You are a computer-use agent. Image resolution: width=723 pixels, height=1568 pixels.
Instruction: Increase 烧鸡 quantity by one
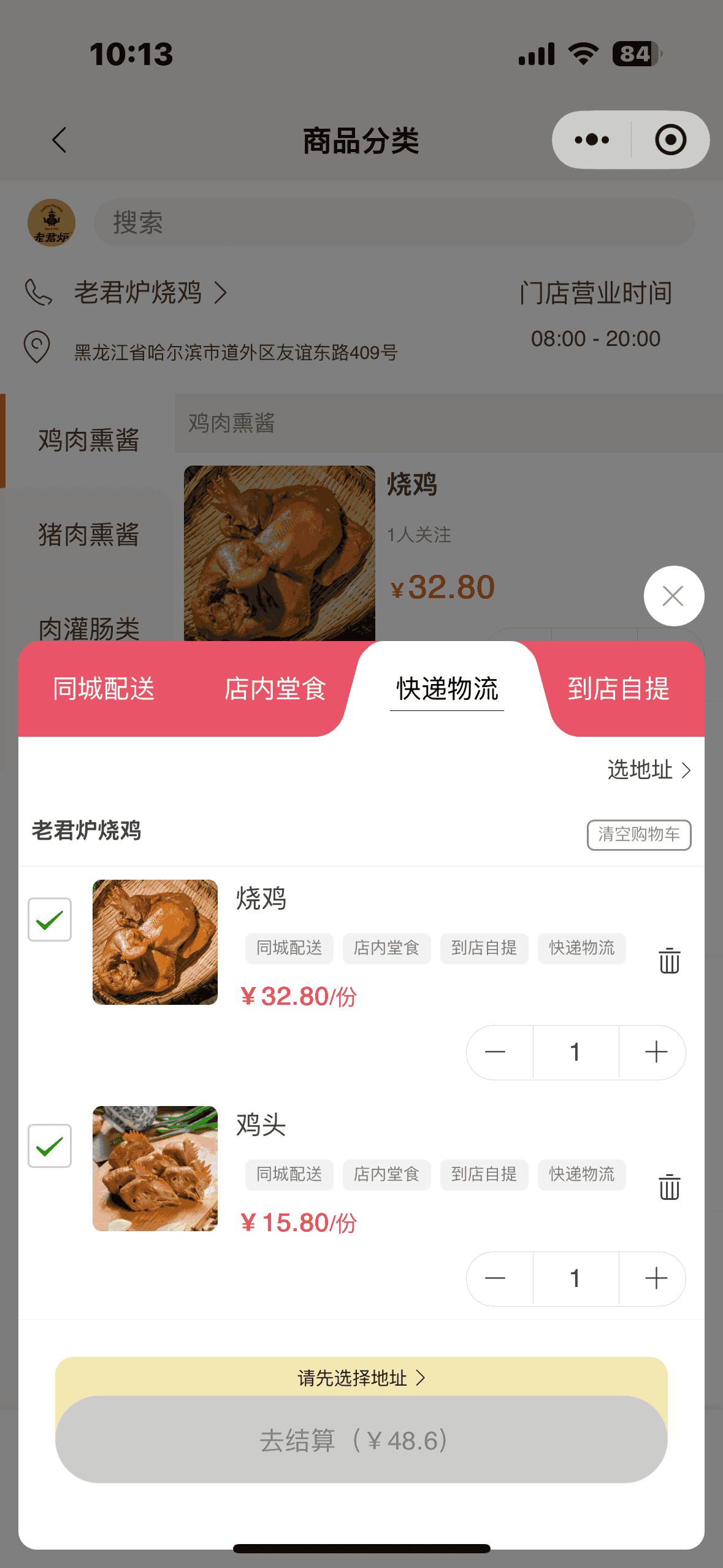pos(656,1052)
